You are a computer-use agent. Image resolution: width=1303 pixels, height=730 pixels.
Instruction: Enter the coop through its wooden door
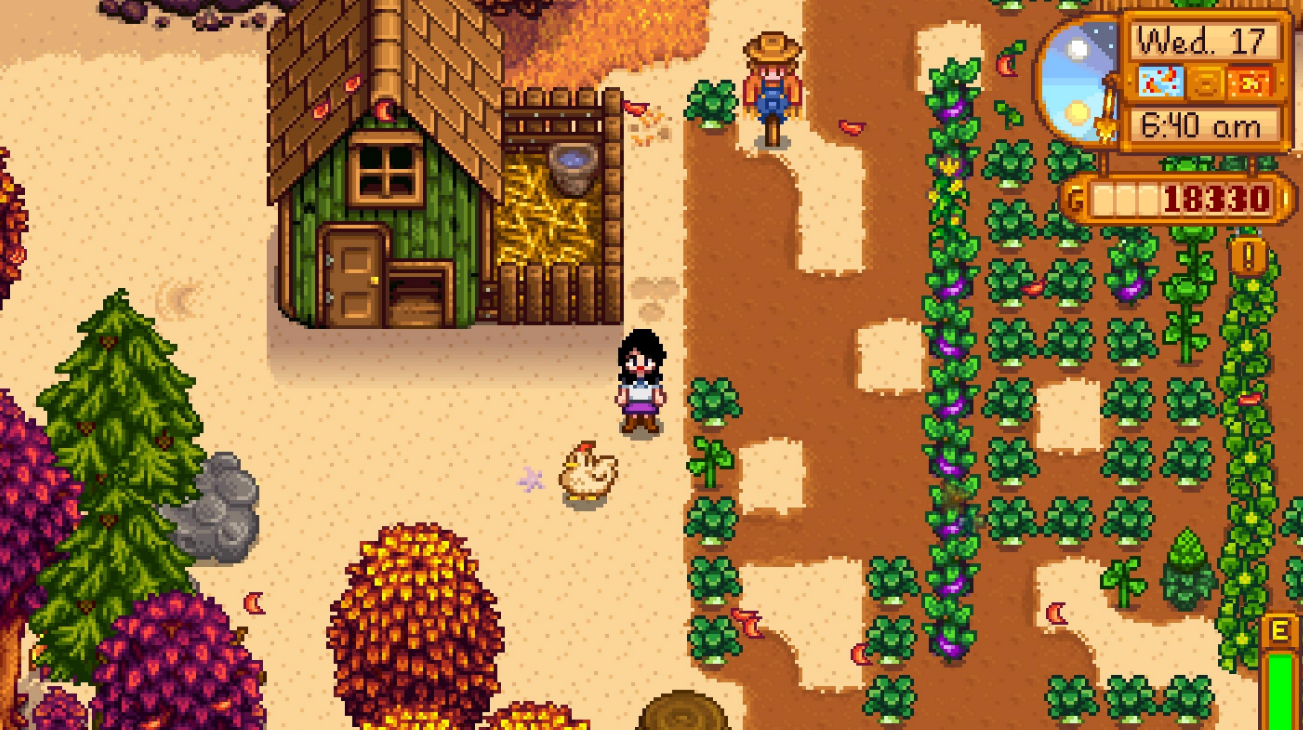click(x=352, y=275)
